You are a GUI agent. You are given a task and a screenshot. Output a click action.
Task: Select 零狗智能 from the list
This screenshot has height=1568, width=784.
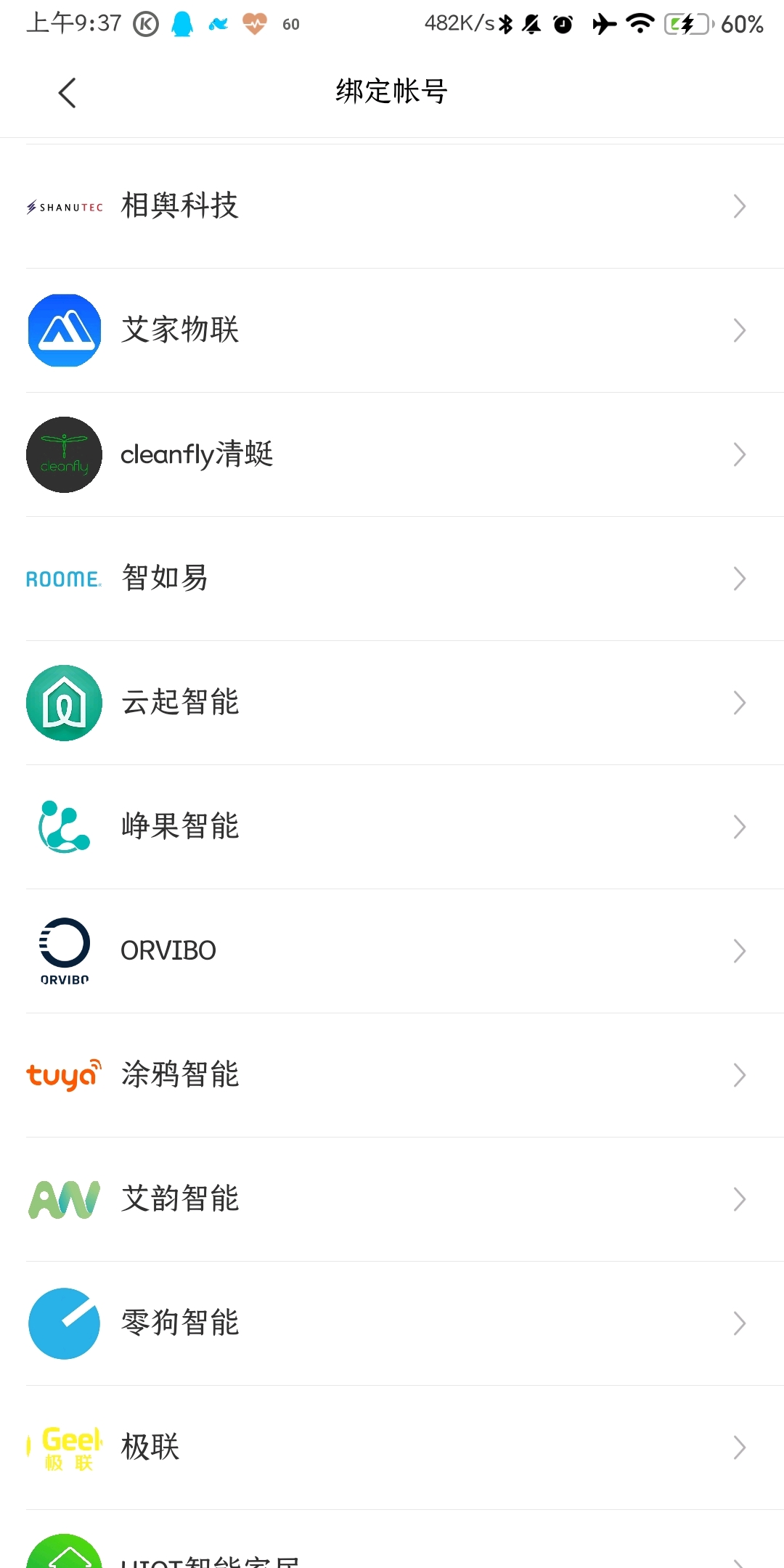(x=392, y=1323)
